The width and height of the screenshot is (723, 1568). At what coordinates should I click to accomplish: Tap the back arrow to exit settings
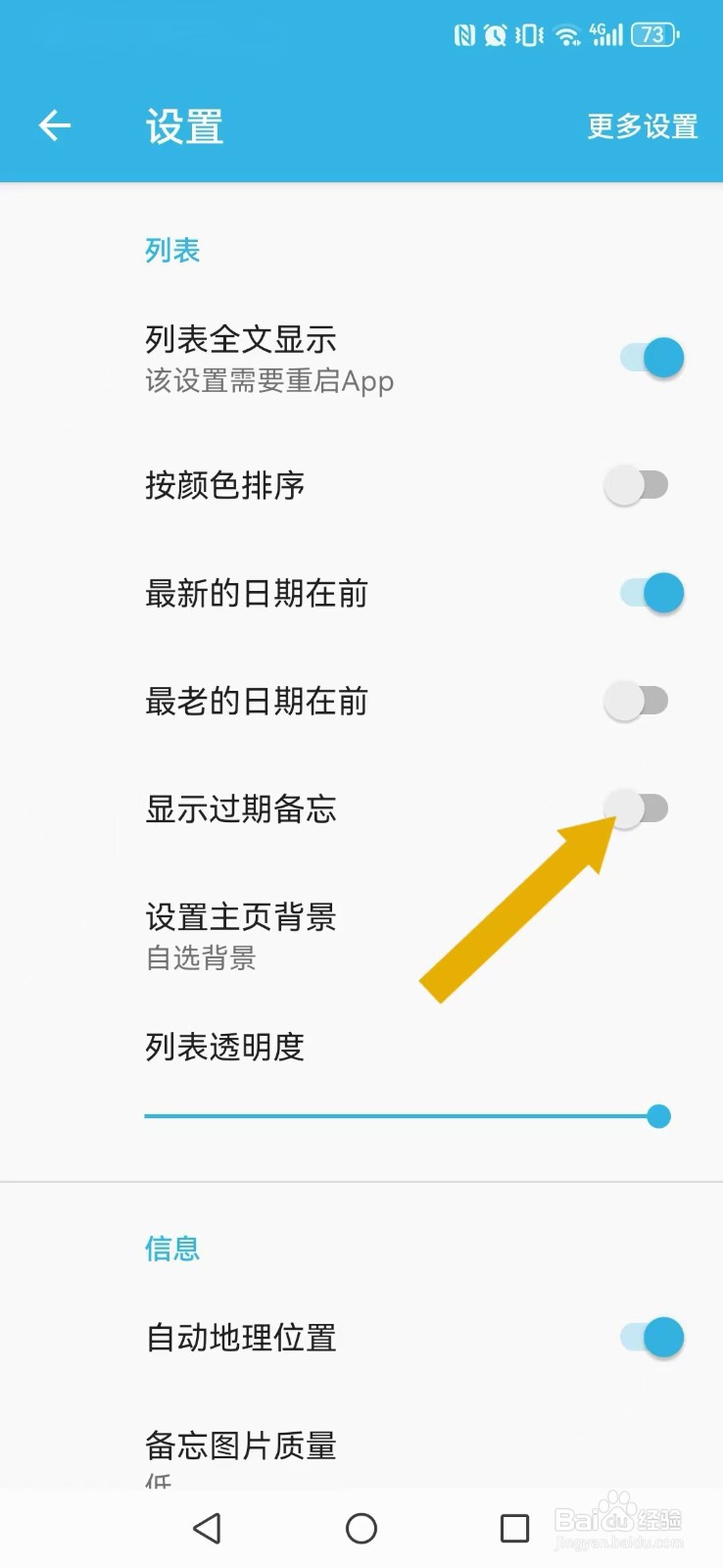(55, 125)
